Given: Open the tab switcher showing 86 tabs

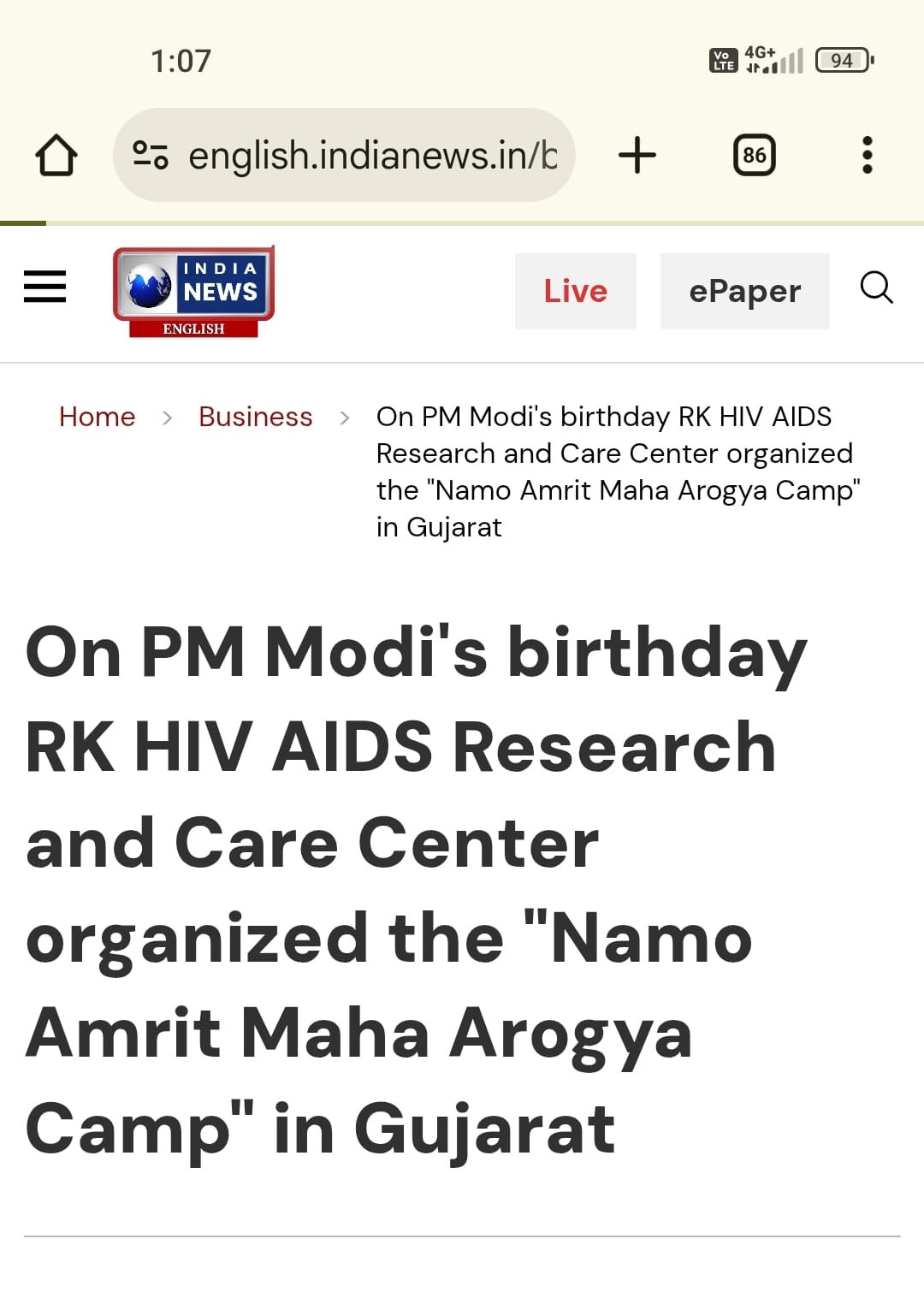Looking at the screenshot, I should 754,156.
